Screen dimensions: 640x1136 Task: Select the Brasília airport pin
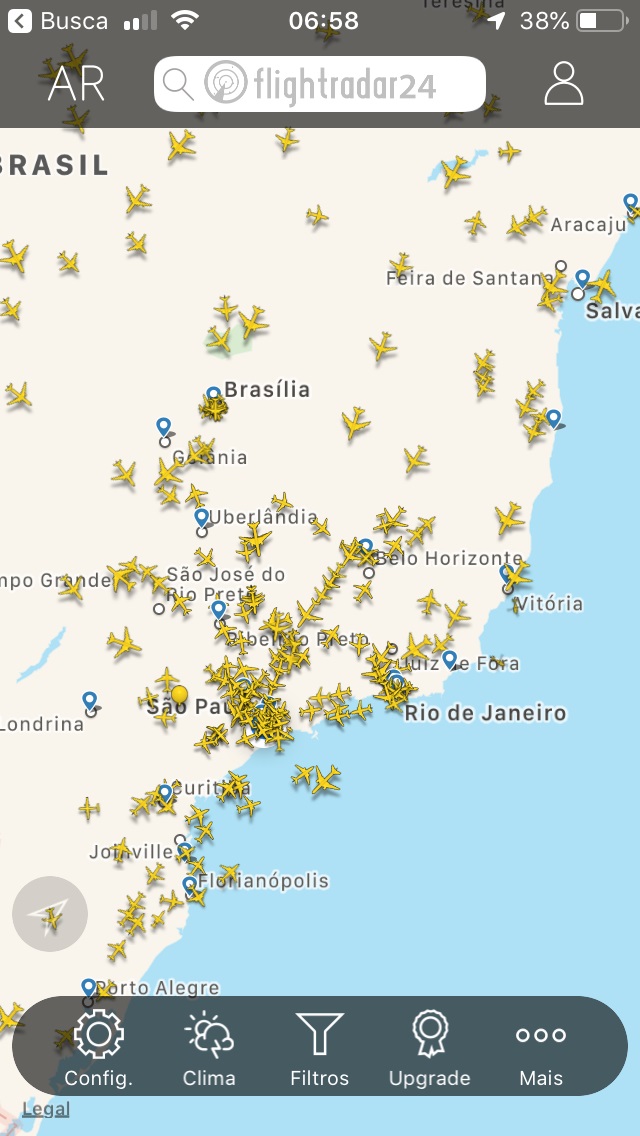pyautogui.click(x=214, y=396)
